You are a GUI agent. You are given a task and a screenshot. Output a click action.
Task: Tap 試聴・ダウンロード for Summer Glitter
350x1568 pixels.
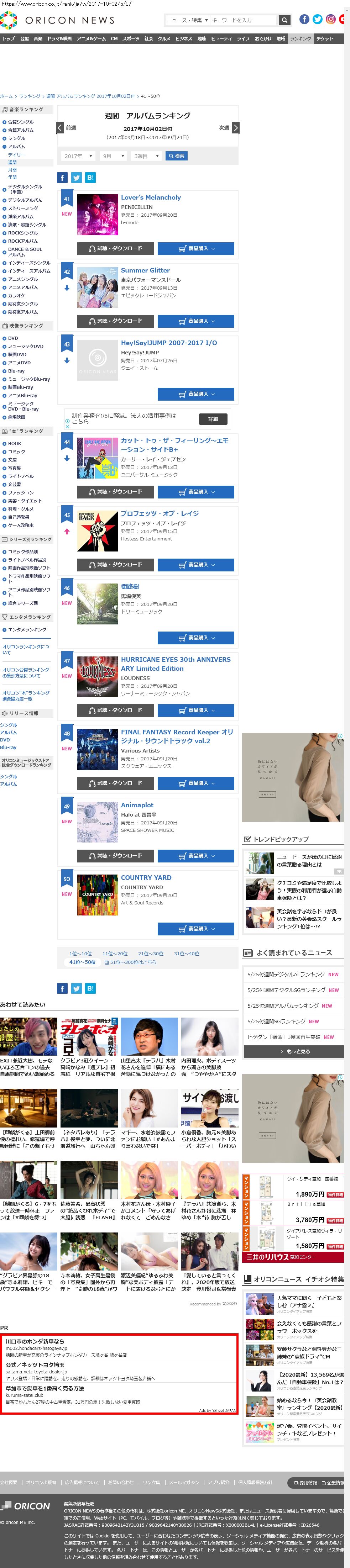(115, 321)
